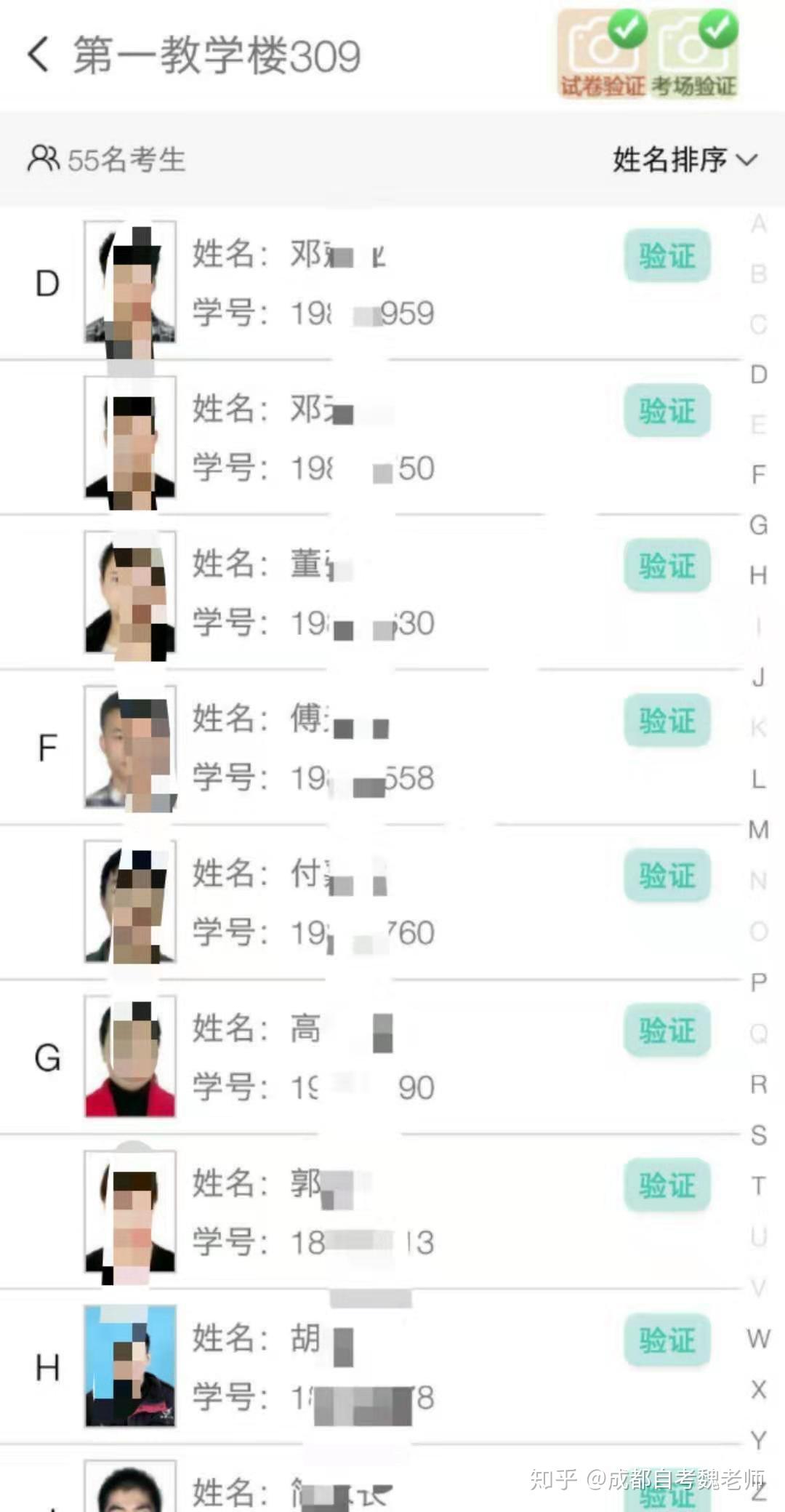Viewport: 785px width, 1512px height.
Task: Expand the 姓名排序 sorting dropdown
Action: point(685,159)
